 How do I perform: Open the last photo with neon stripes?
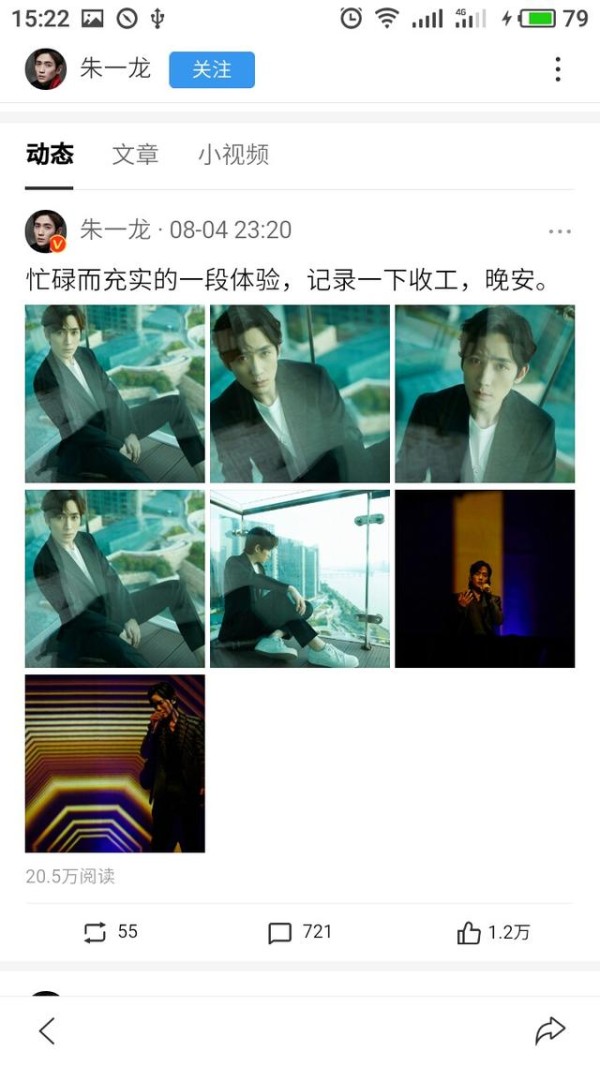pyautogui.click(x=115, y=763)
